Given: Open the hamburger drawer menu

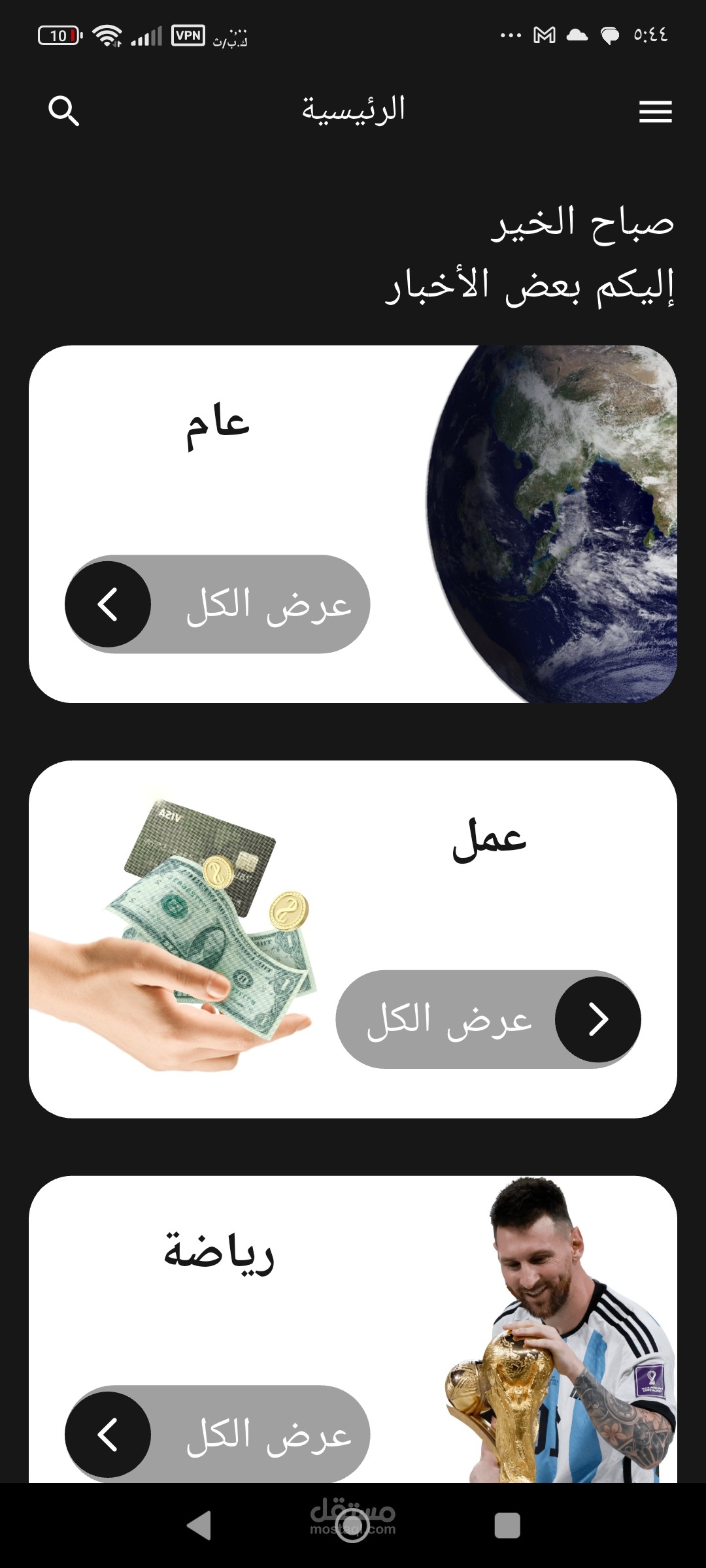Looking at the screenshot, I should [x=655, y=111].
